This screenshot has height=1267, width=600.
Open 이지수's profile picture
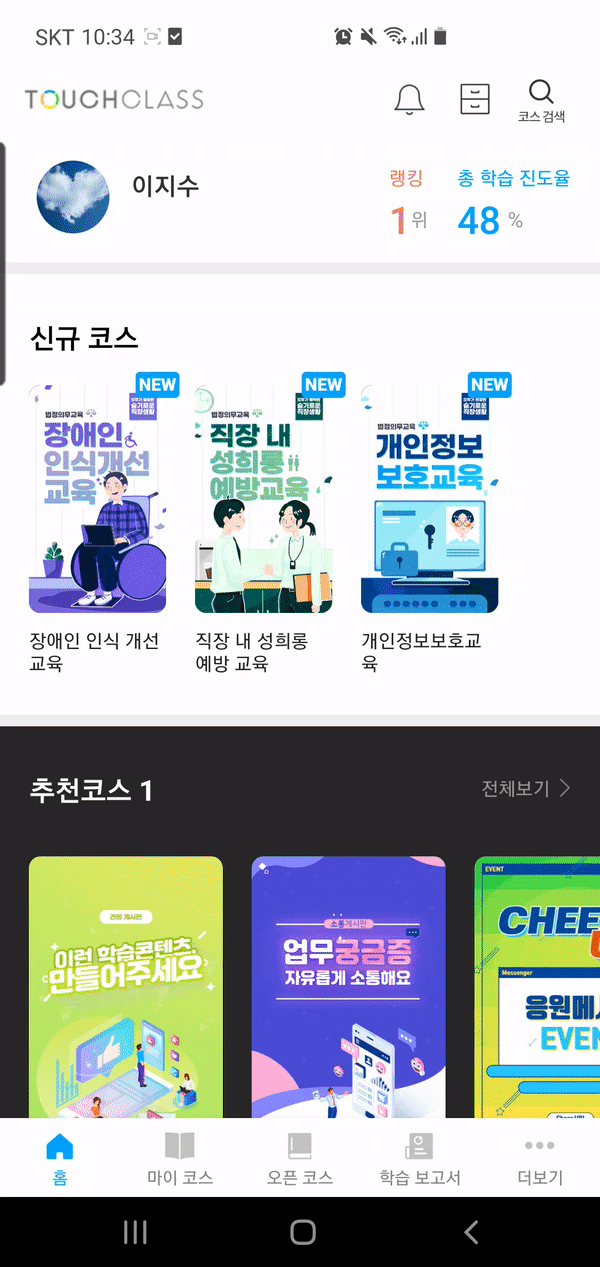coord(73,197)
